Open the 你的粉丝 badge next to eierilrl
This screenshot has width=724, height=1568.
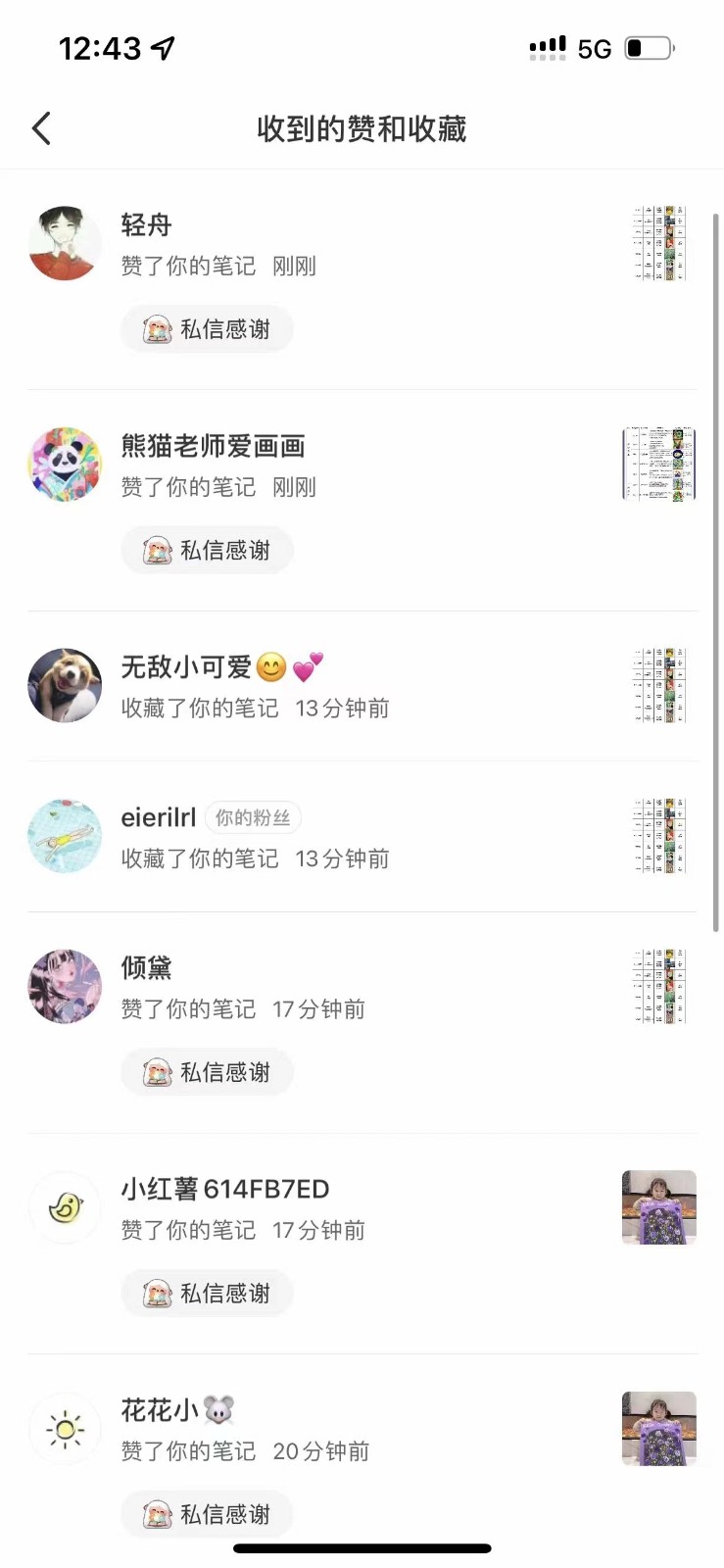point(253,817)
